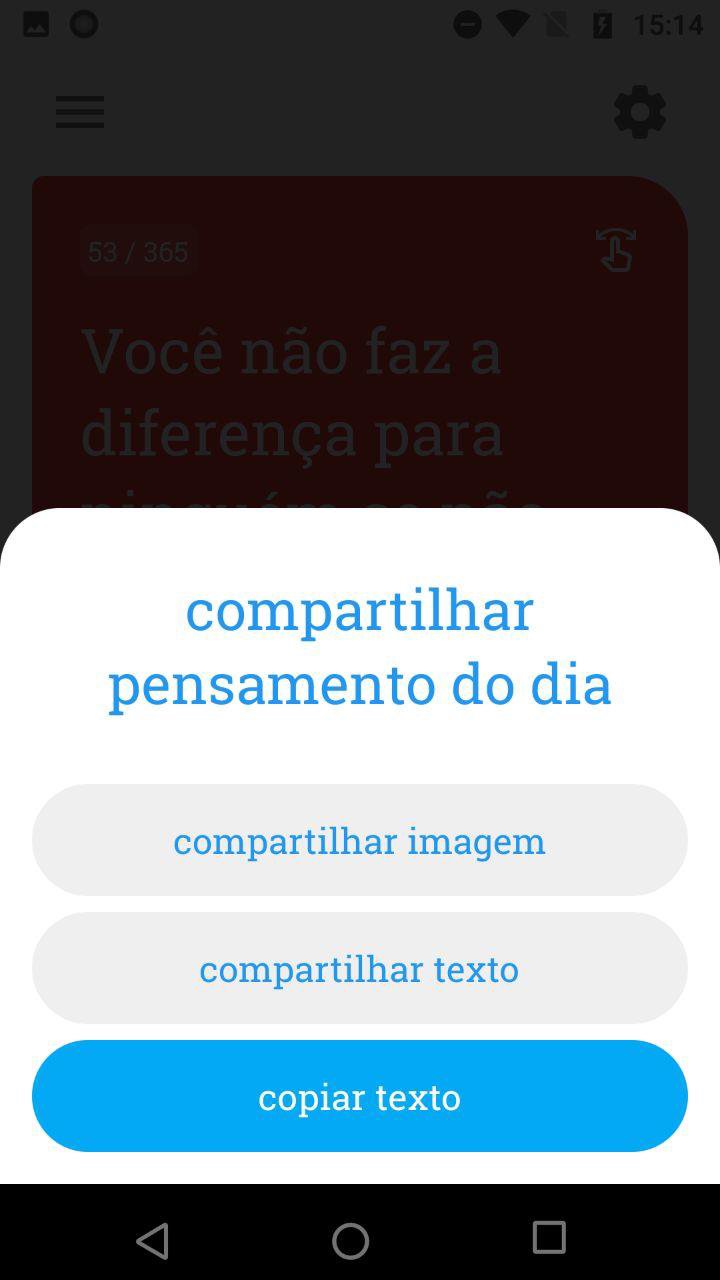720x1280 pixels.
Task: Tap the compartilhar imagem button
Action: (x=359, y=840)
